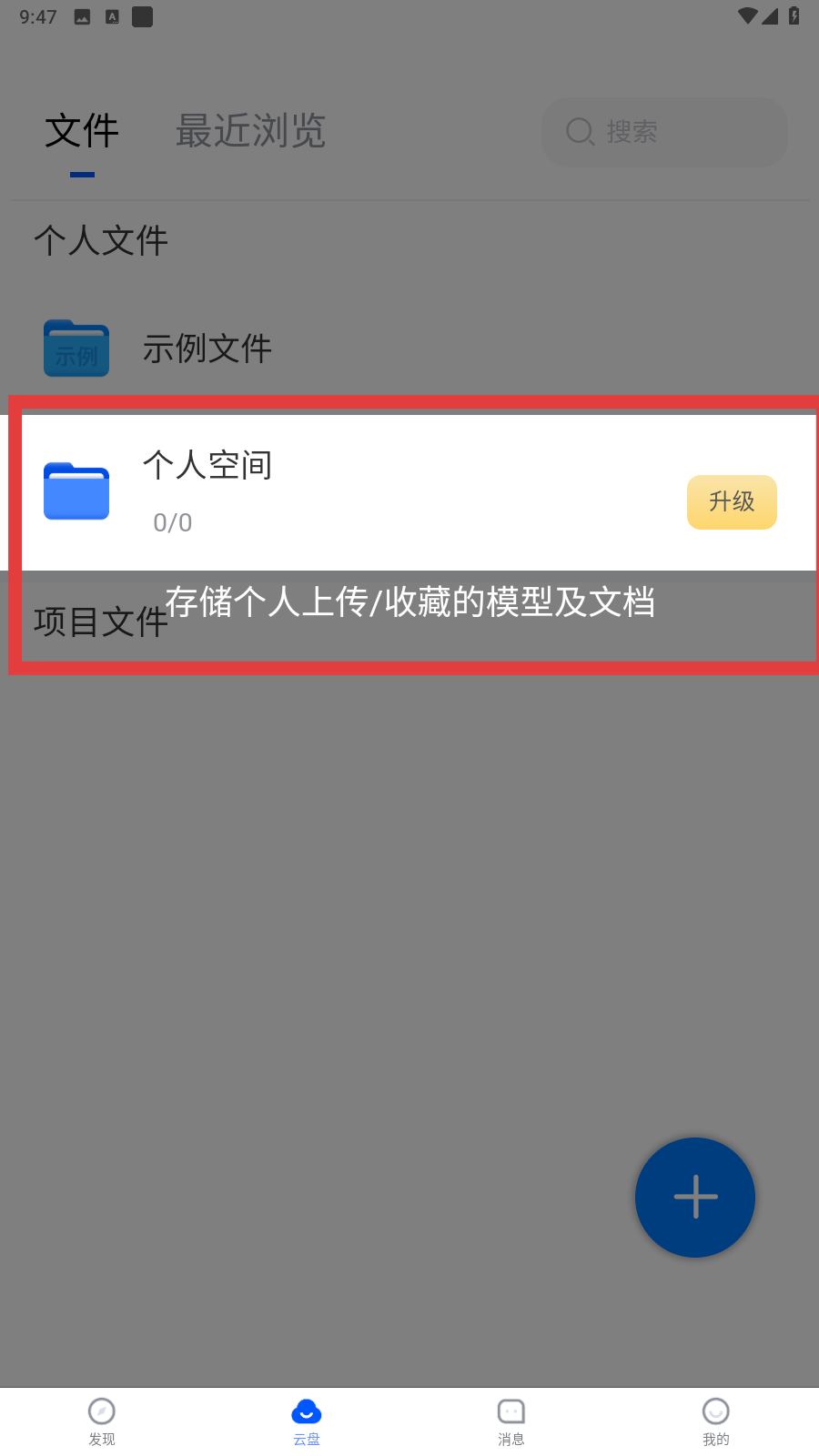Select the 云盘 tab

pyautogui.click(x=307, y=1421)
